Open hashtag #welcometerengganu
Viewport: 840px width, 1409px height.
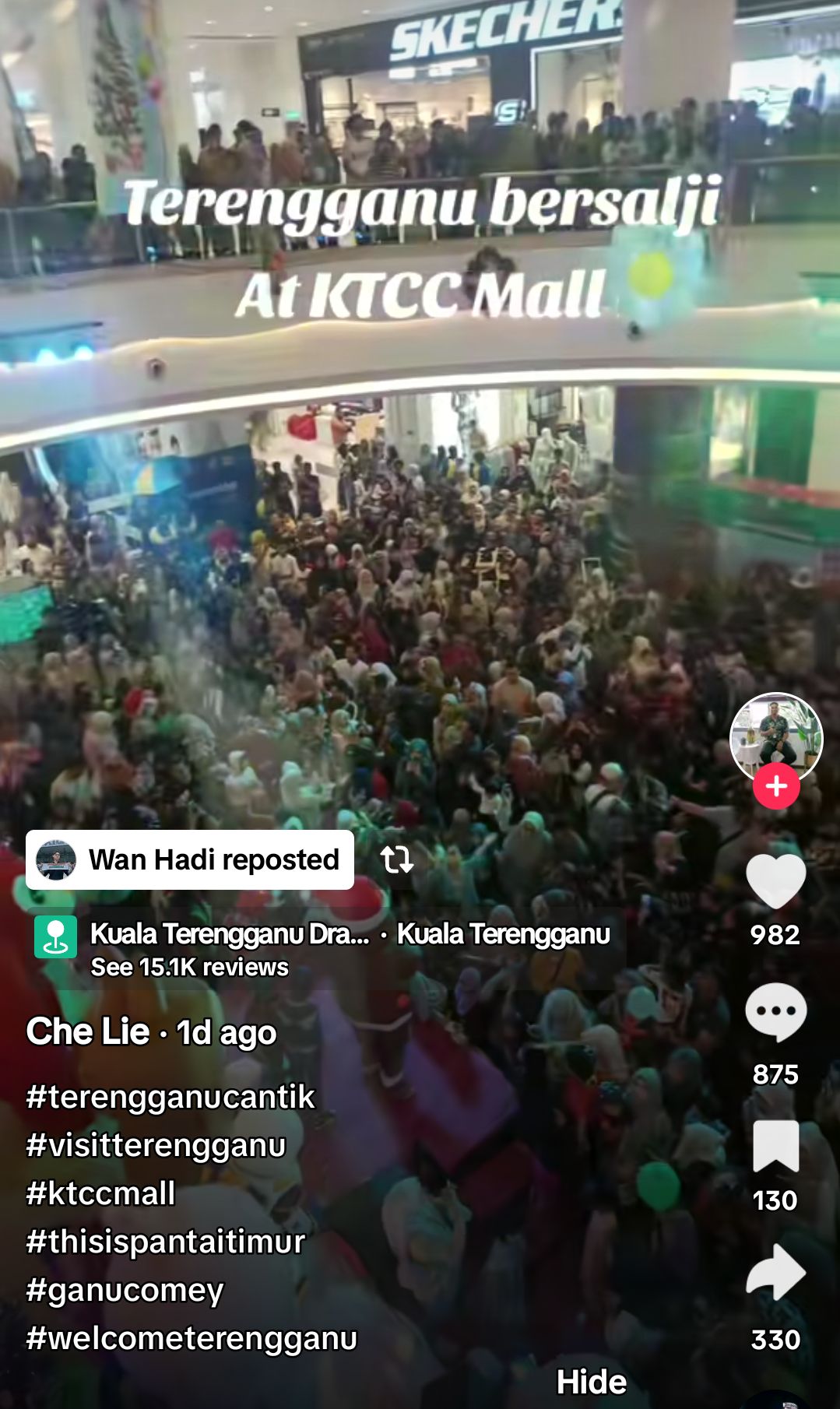pos(192,1338)
